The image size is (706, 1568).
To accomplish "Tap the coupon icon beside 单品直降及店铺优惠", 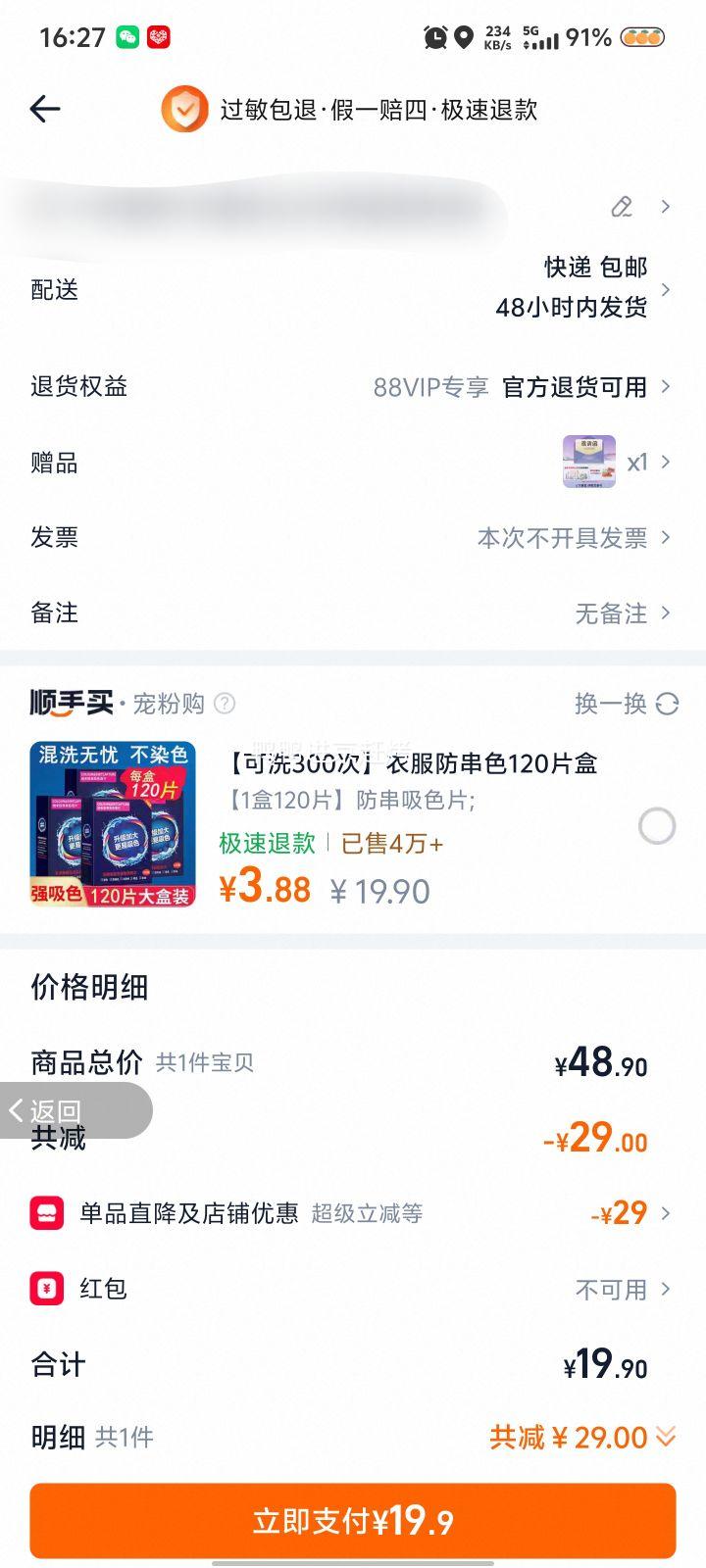I will click(48, 1213).
